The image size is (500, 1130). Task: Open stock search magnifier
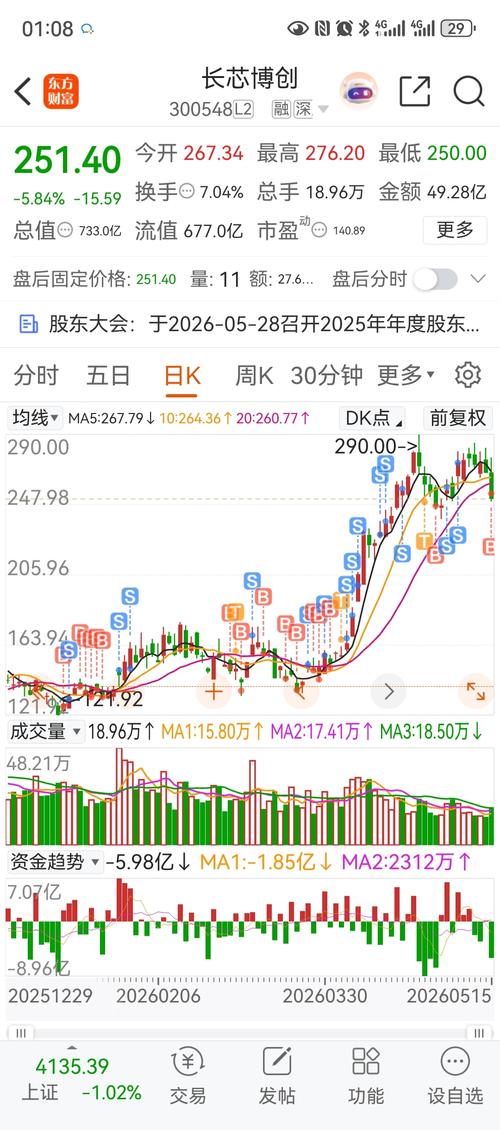point(468,92)
